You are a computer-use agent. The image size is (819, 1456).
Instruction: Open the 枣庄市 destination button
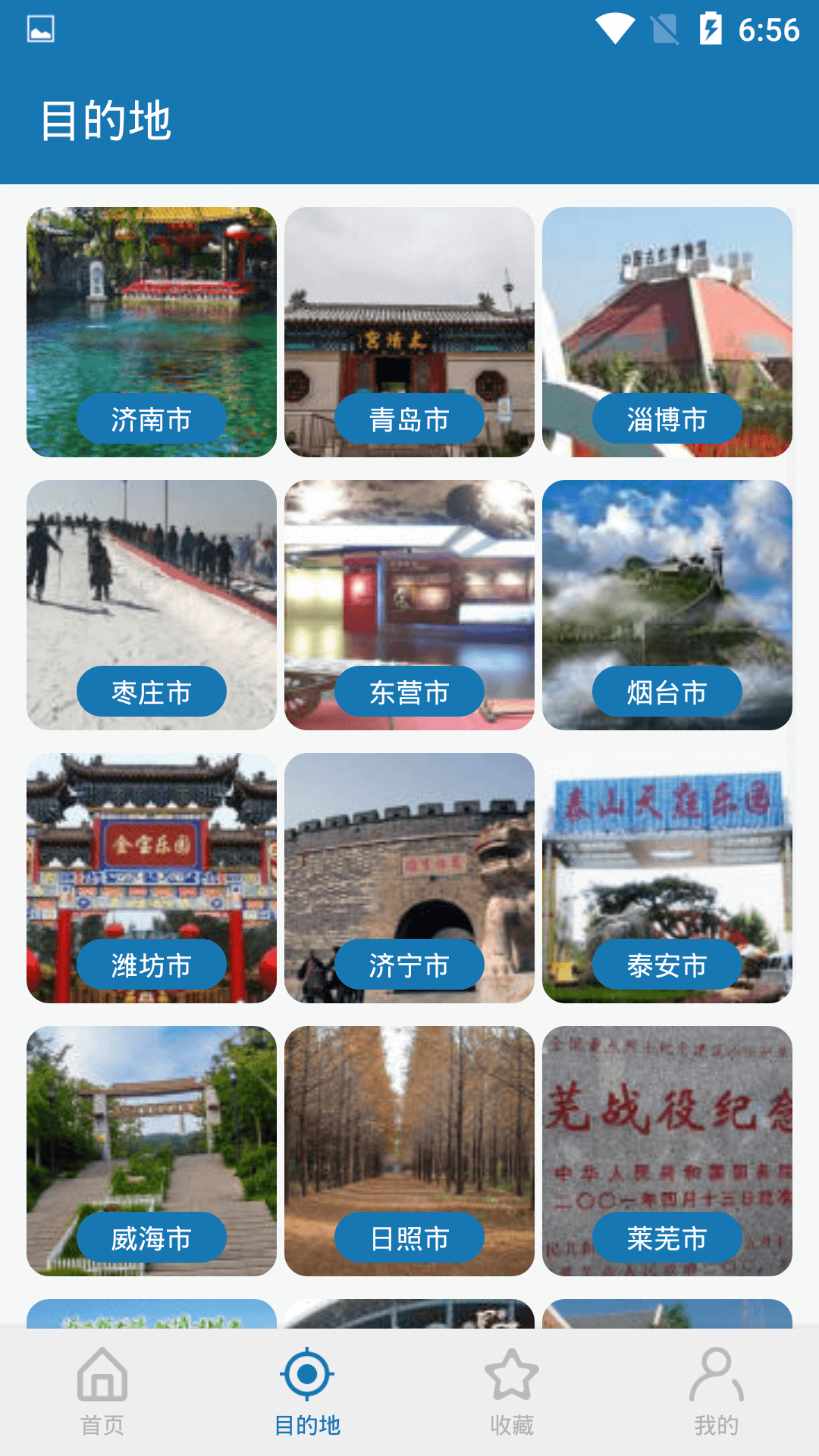pos(150,691)
